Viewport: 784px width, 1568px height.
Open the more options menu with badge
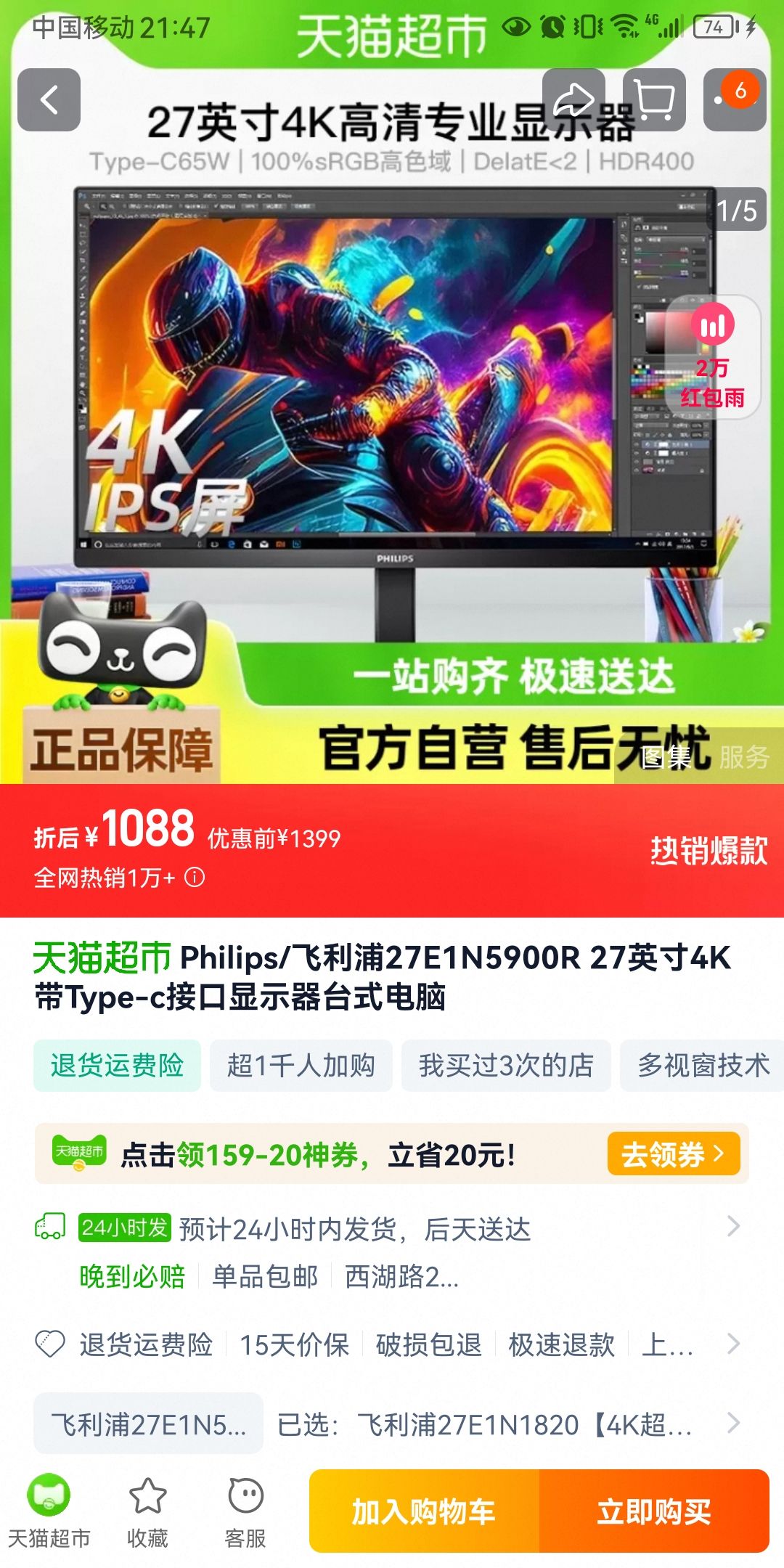tap(735, 100)
